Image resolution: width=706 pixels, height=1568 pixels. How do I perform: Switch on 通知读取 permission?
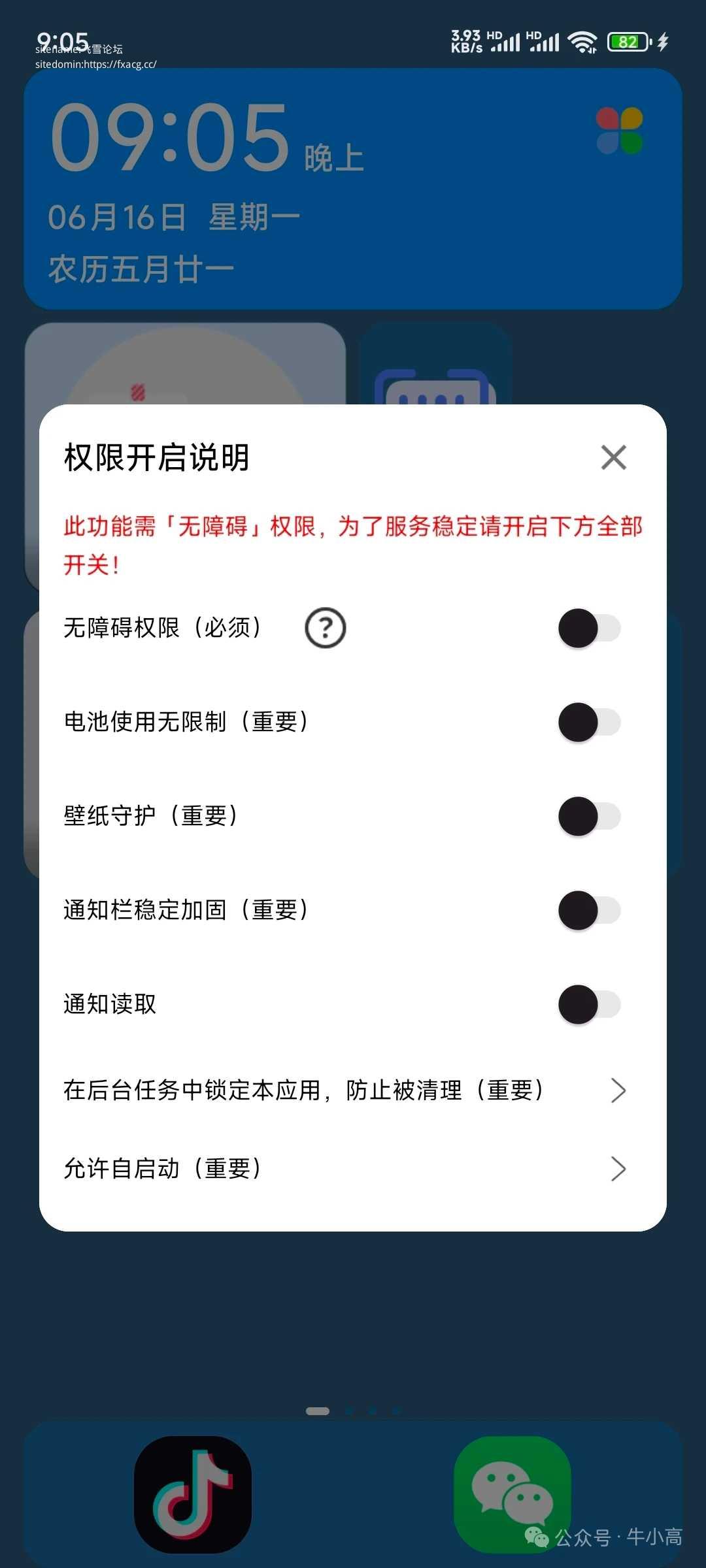[588, 1004]
